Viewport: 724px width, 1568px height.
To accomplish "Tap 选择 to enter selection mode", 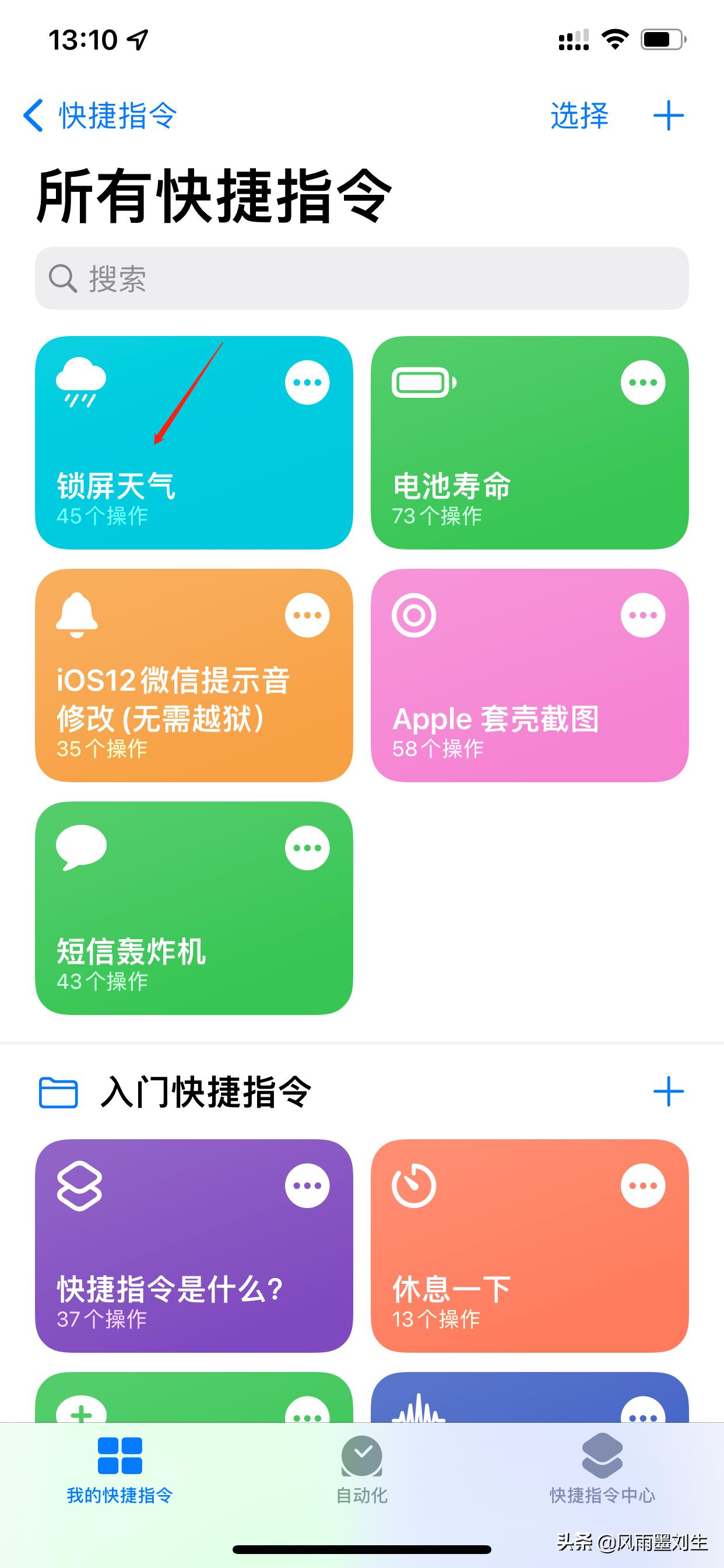I will coord(578,116).
